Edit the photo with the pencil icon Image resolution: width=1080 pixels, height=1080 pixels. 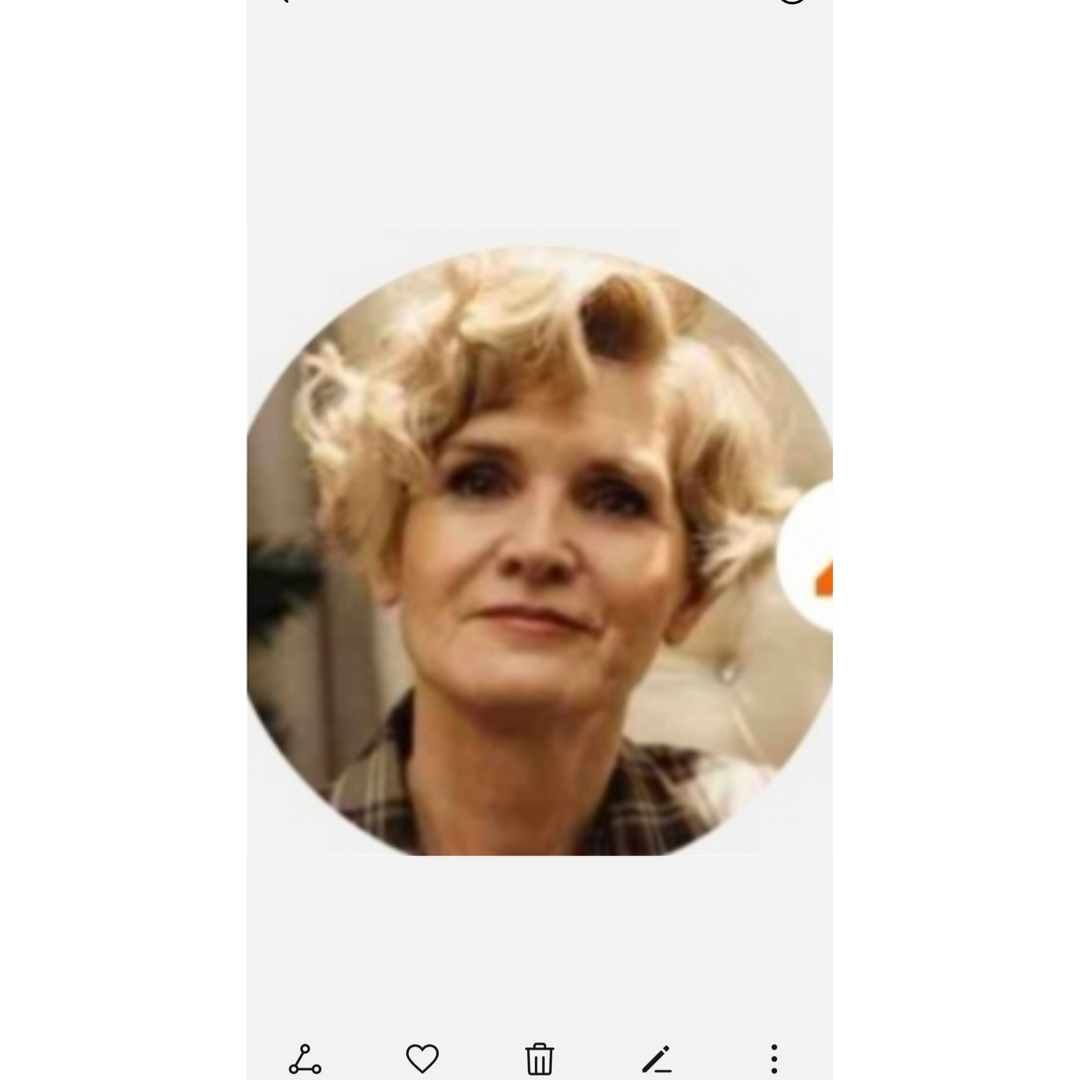(656, 1059)
